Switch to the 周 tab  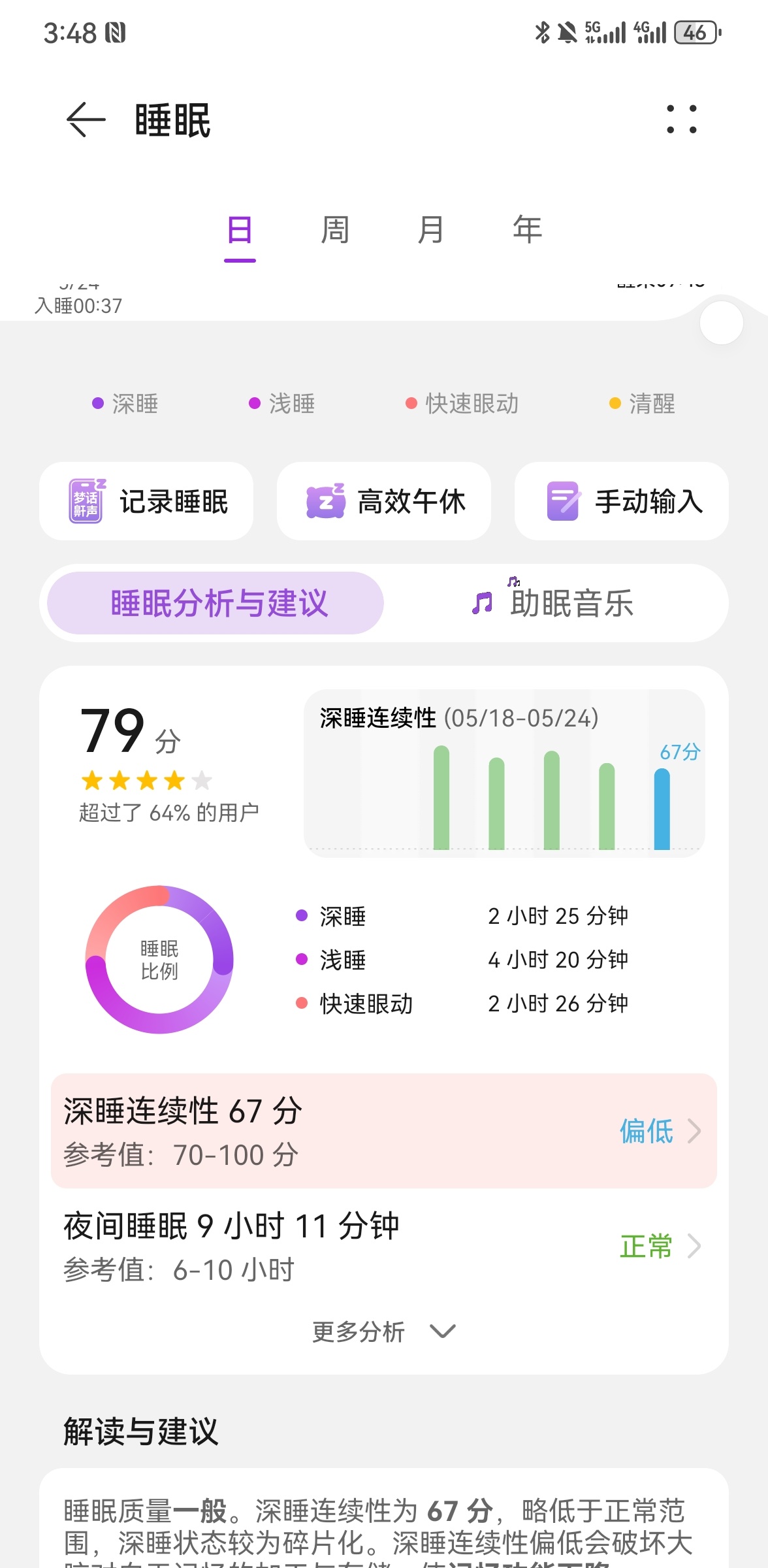point(335,231)
